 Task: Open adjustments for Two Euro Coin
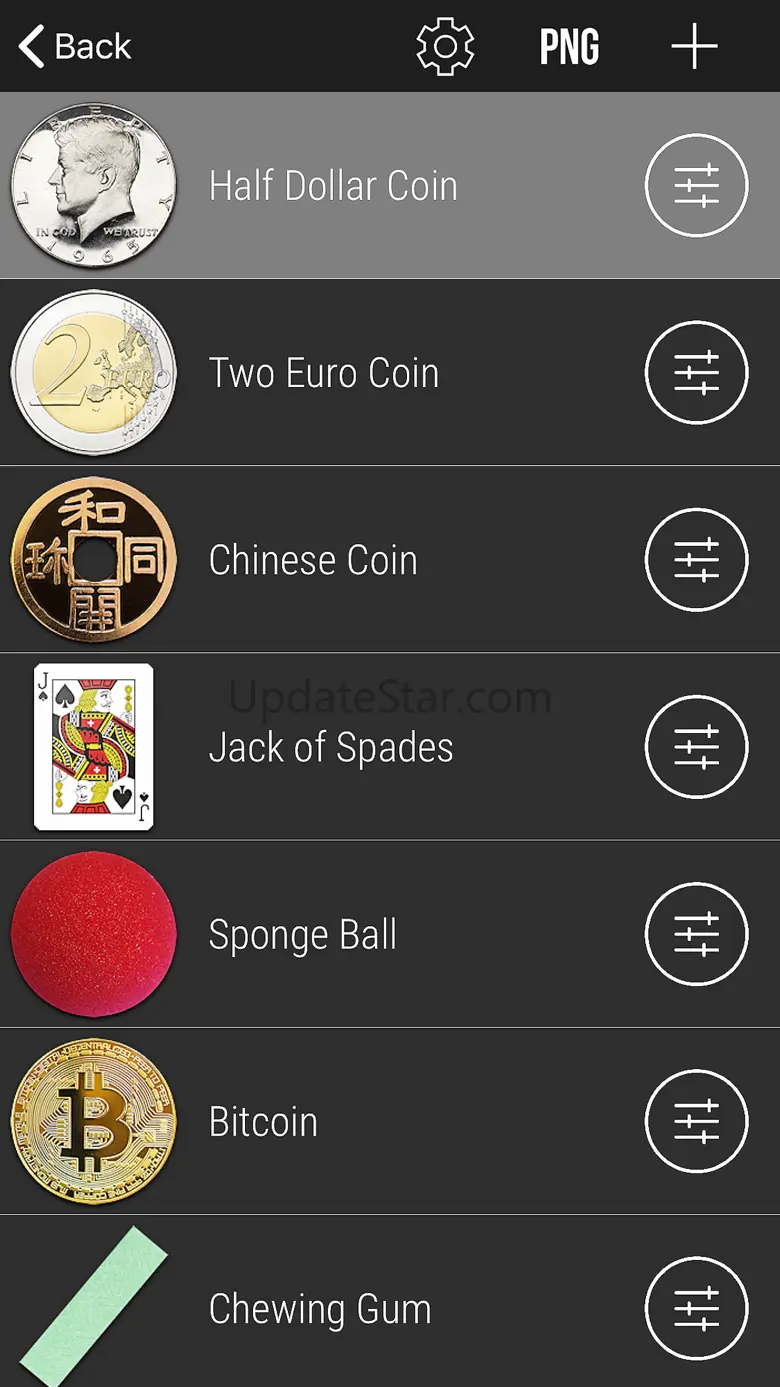[697, 372]
